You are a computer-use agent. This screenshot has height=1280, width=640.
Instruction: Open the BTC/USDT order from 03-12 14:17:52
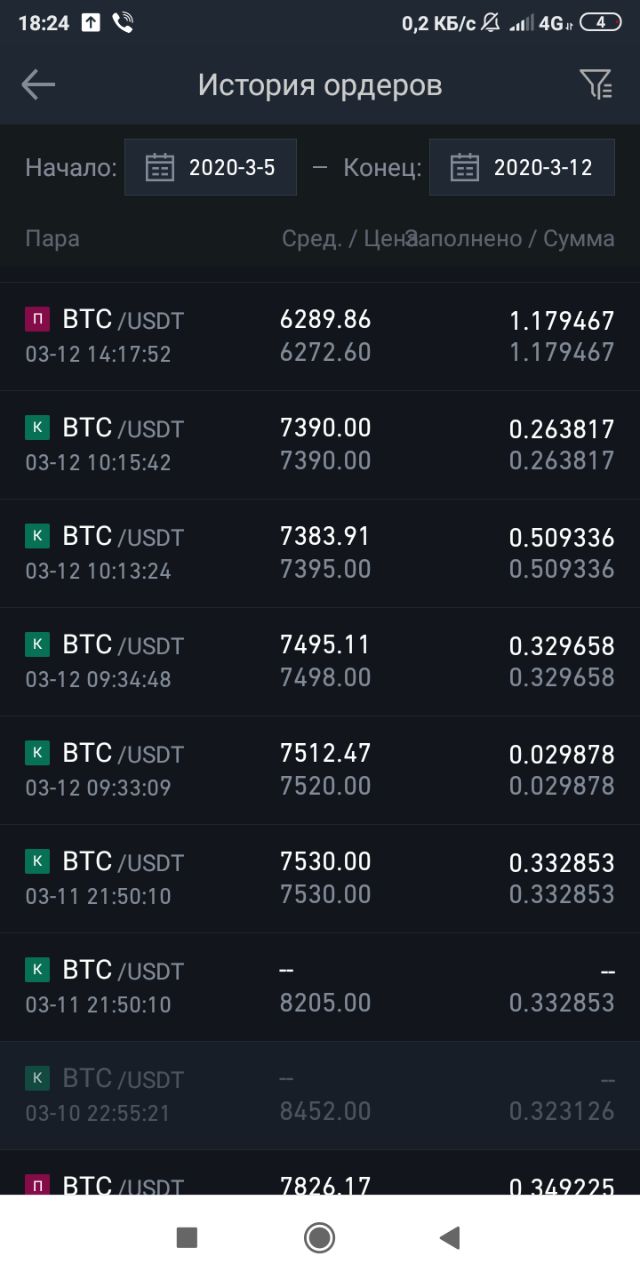(320, 336)
